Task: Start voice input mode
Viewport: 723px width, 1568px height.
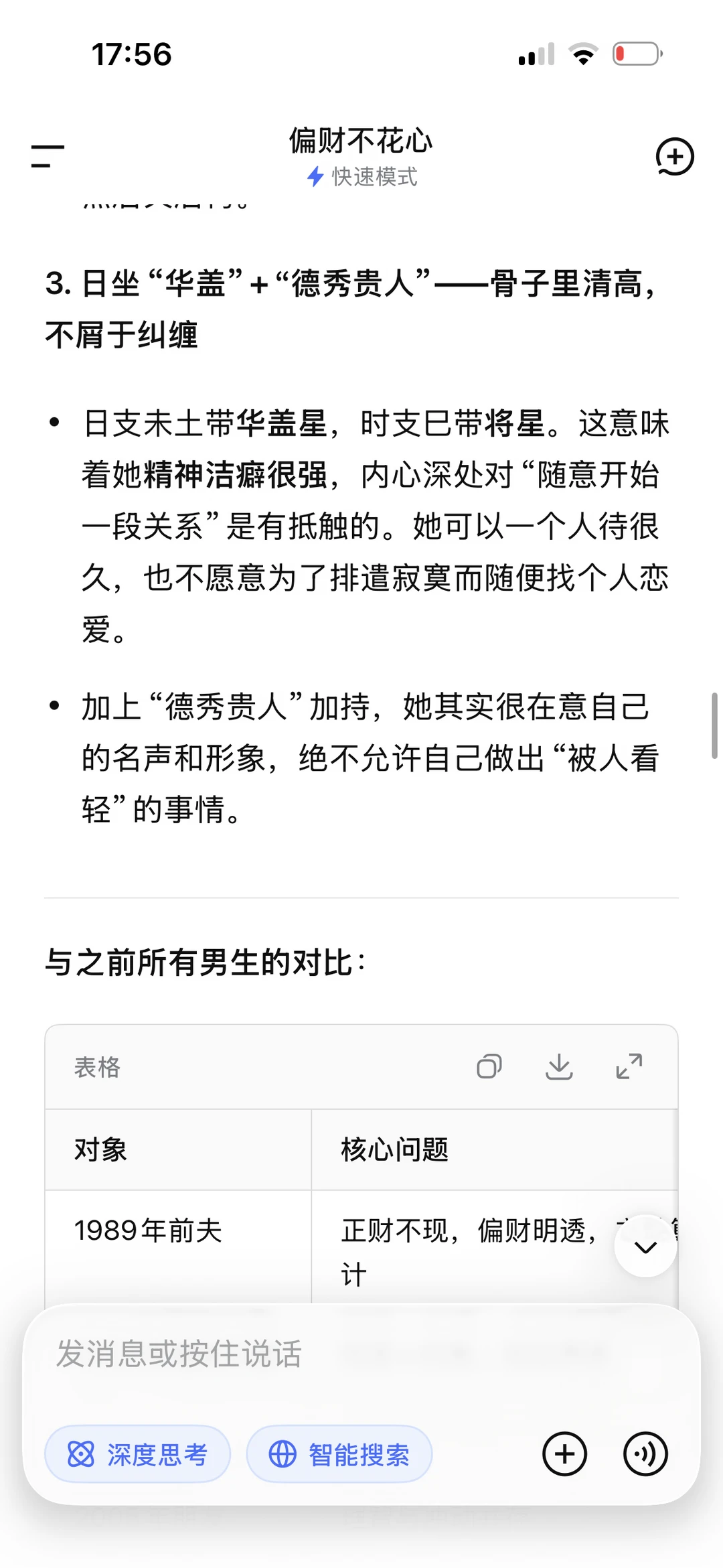Action: [x=645, y=1454]
